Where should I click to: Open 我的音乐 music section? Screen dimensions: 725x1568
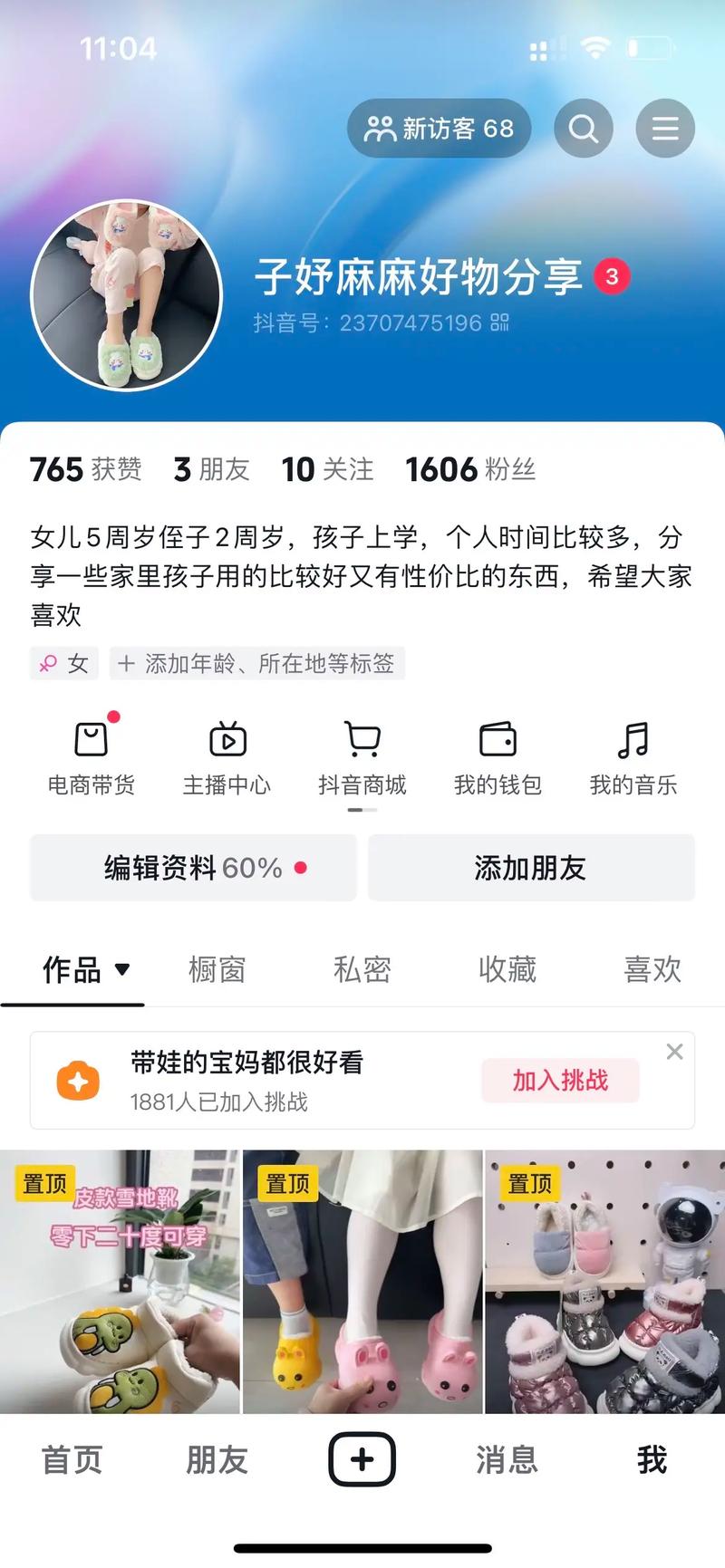point(632,756)
